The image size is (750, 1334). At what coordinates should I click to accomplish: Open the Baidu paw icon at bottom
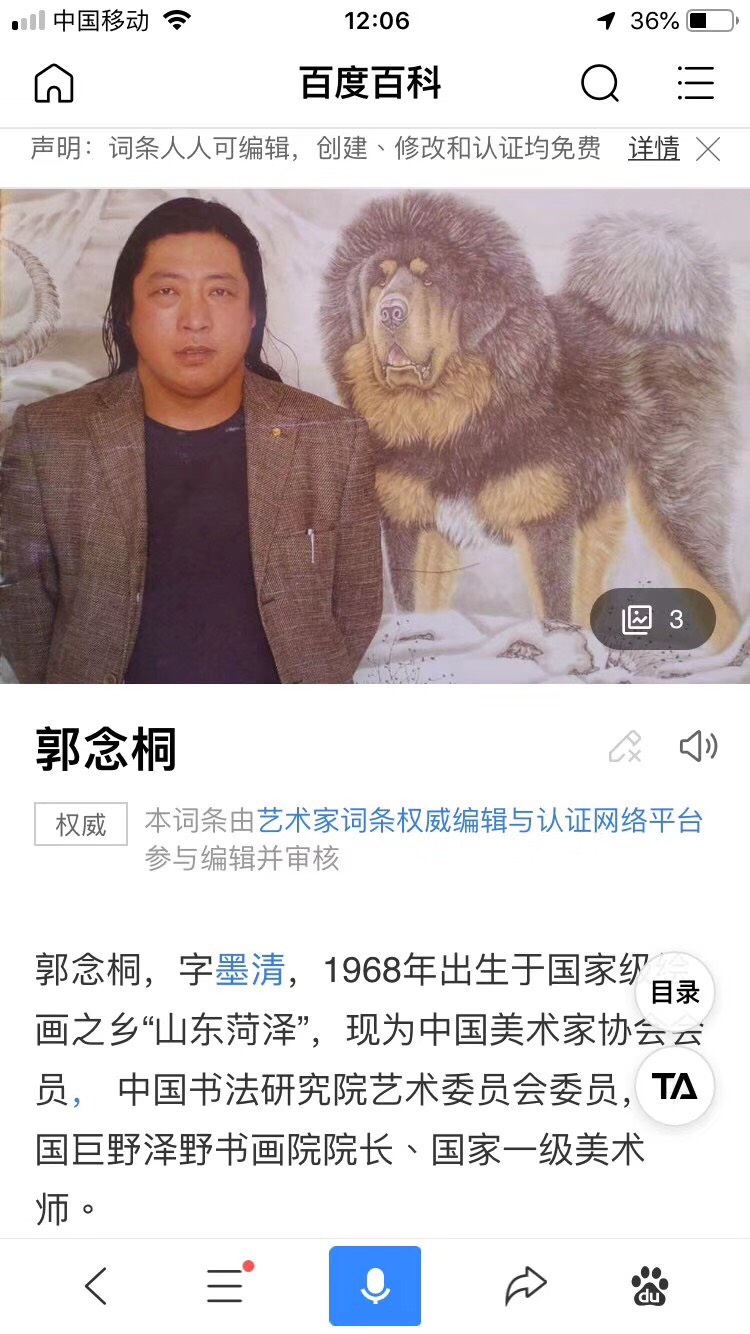tap(651, 1286)
